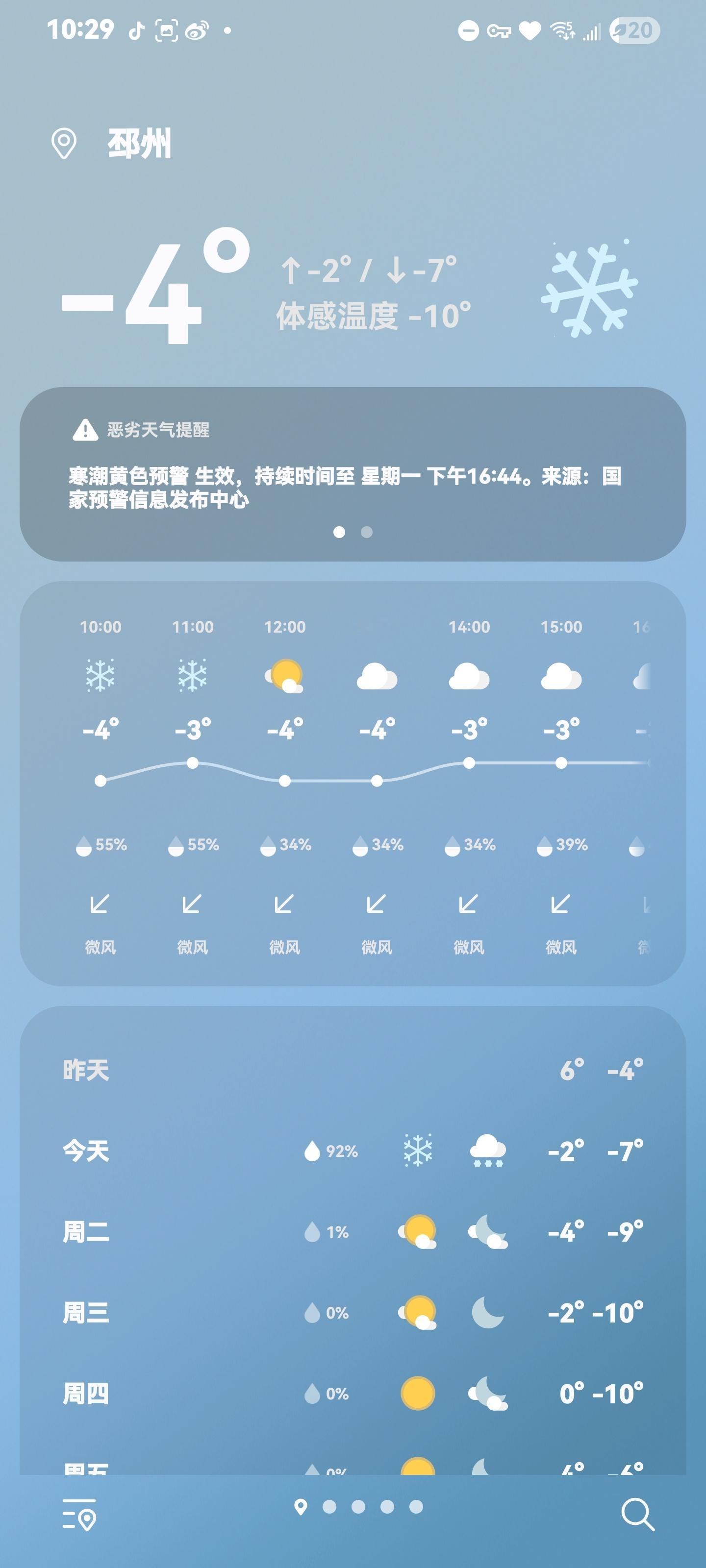Tap the sun icon on 周四 row
Image resolution: width=706 pixels, height=1568 pixels.
click(420, 1393)
